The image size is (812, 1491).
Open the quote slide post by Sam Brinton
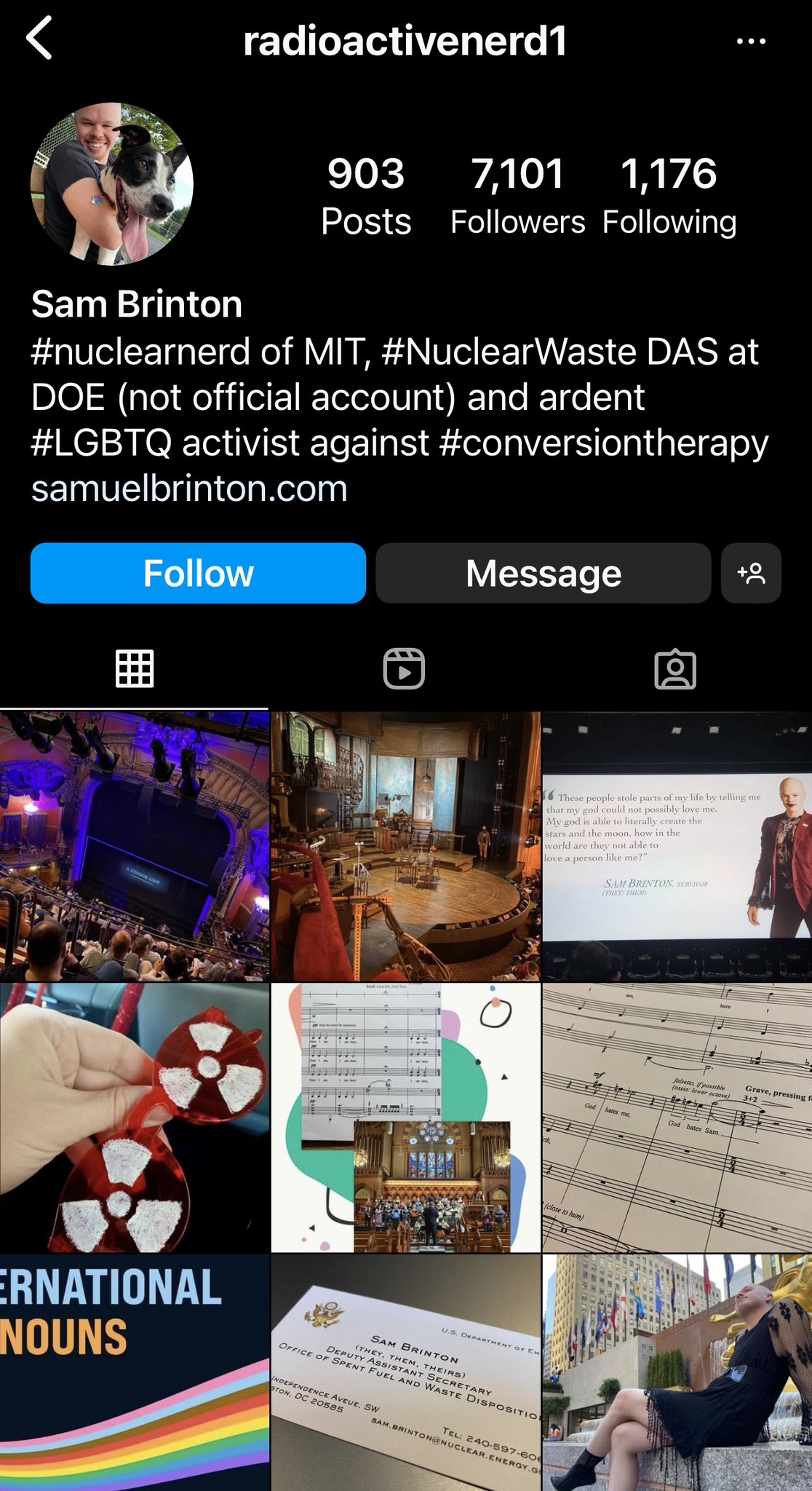coord(677,846)
